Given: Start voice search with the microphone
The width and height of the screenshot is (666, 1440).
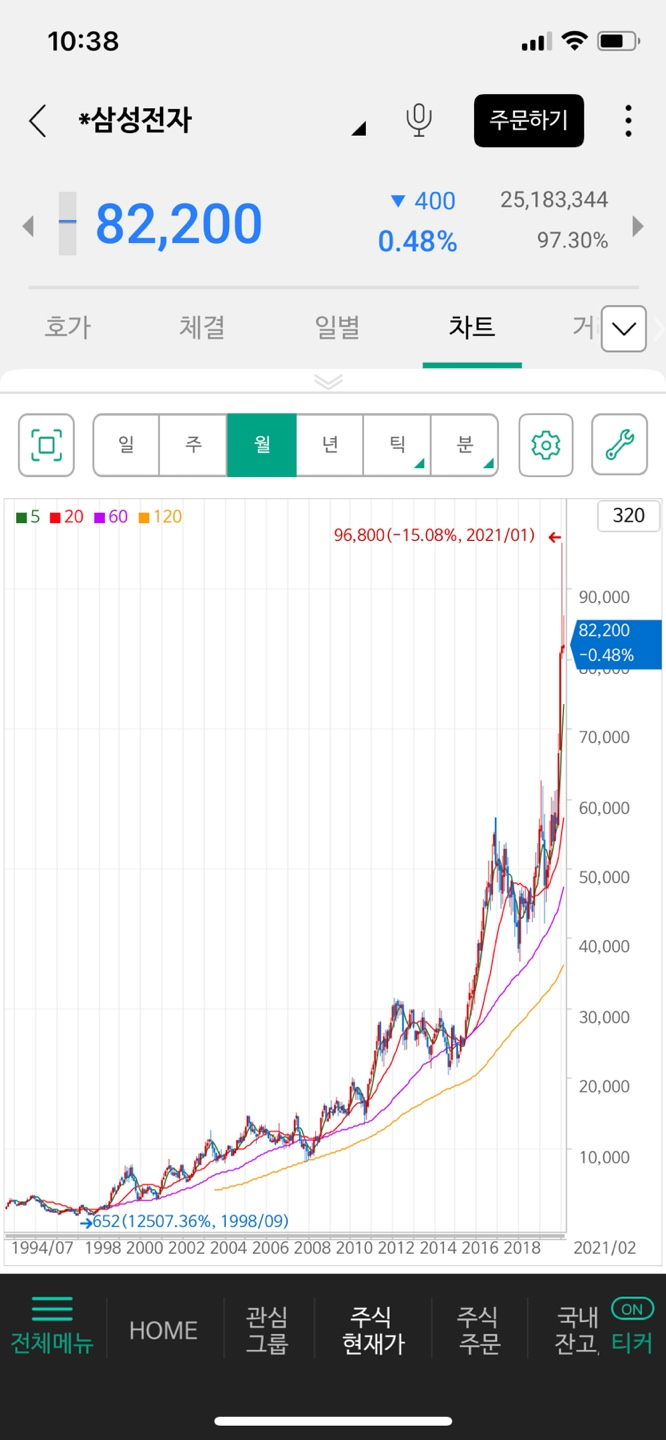Looking at the screenshot, I should [419, 120].
